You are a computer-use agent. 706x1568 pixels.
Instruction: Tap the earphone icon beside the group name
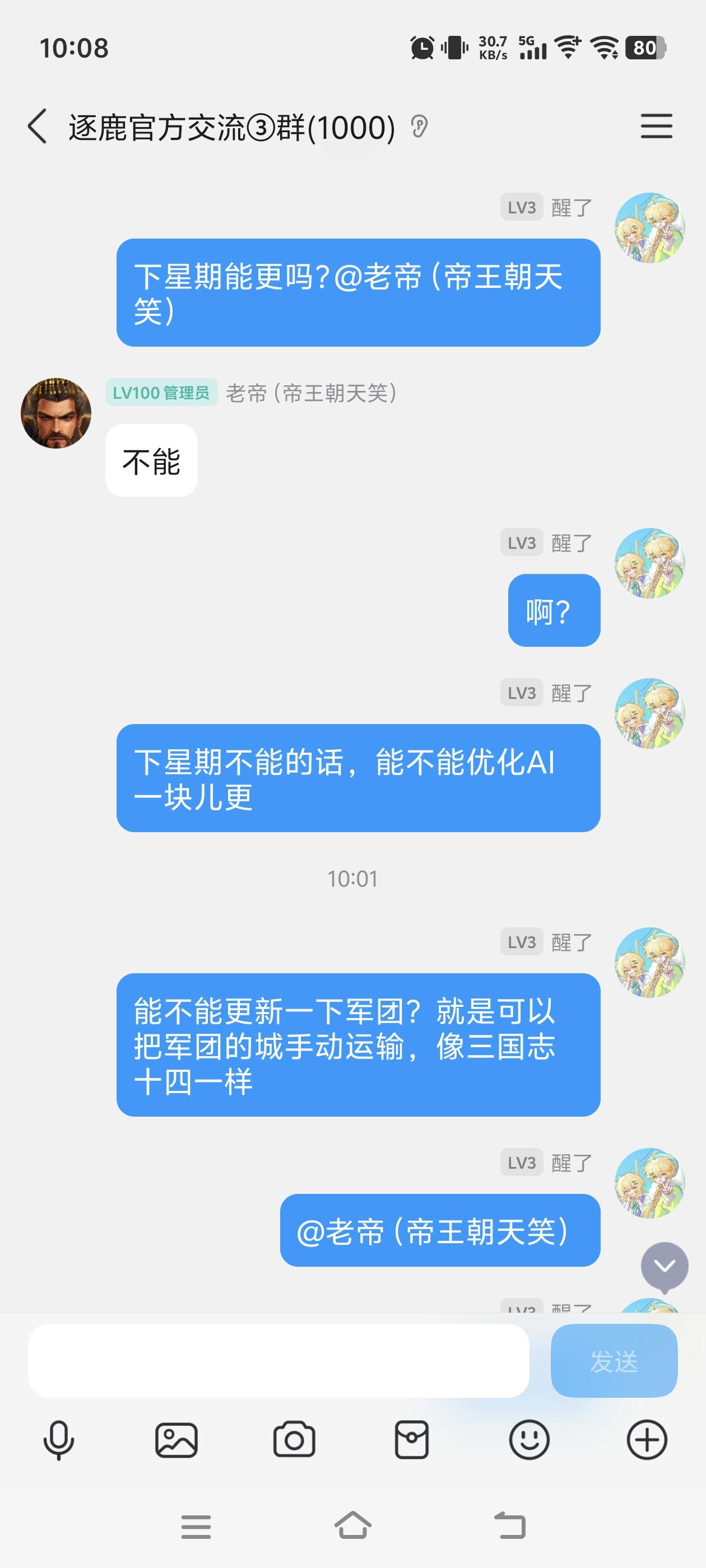(420, 127)
